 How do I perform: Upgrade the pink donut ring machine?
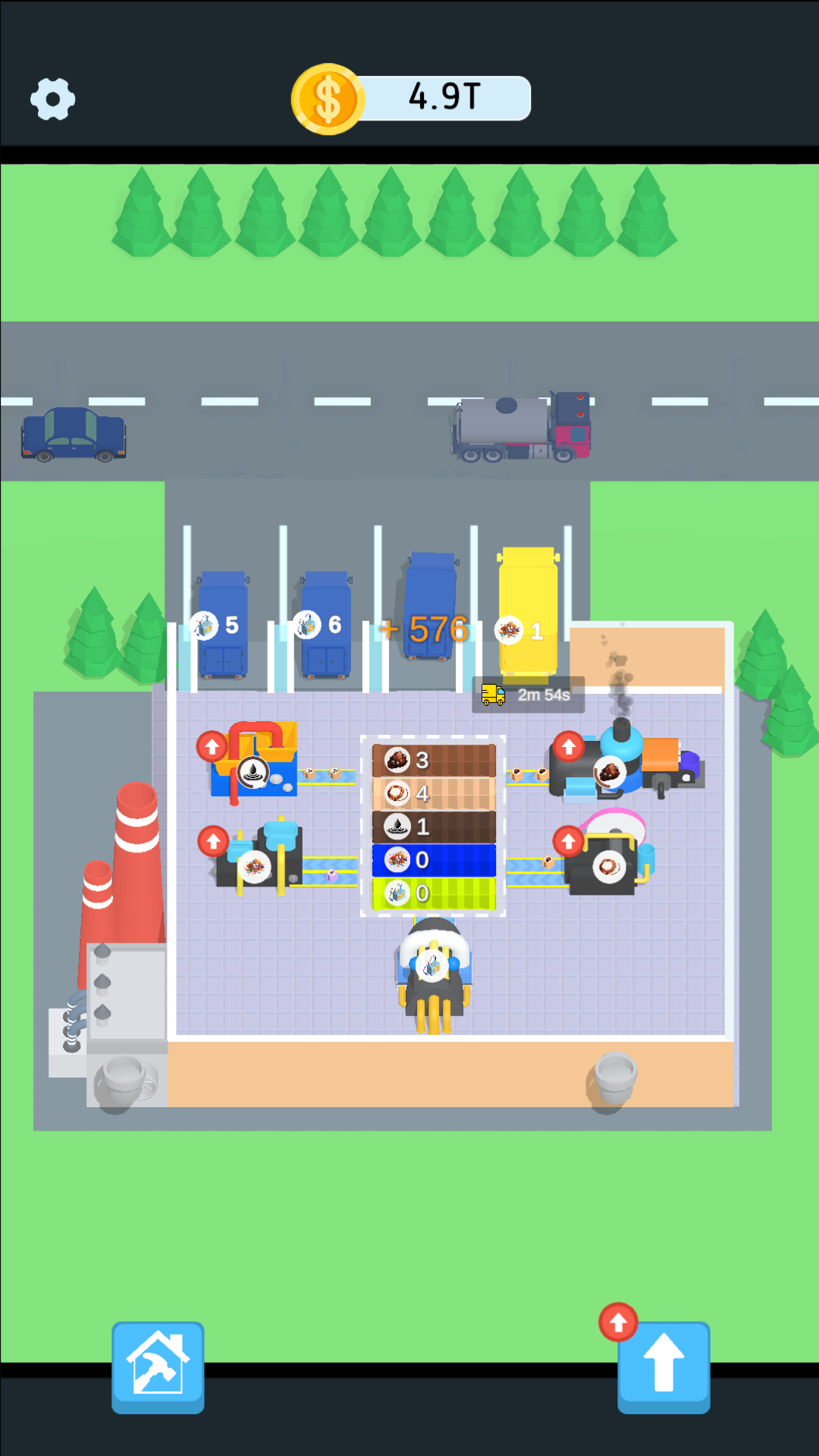569,841
